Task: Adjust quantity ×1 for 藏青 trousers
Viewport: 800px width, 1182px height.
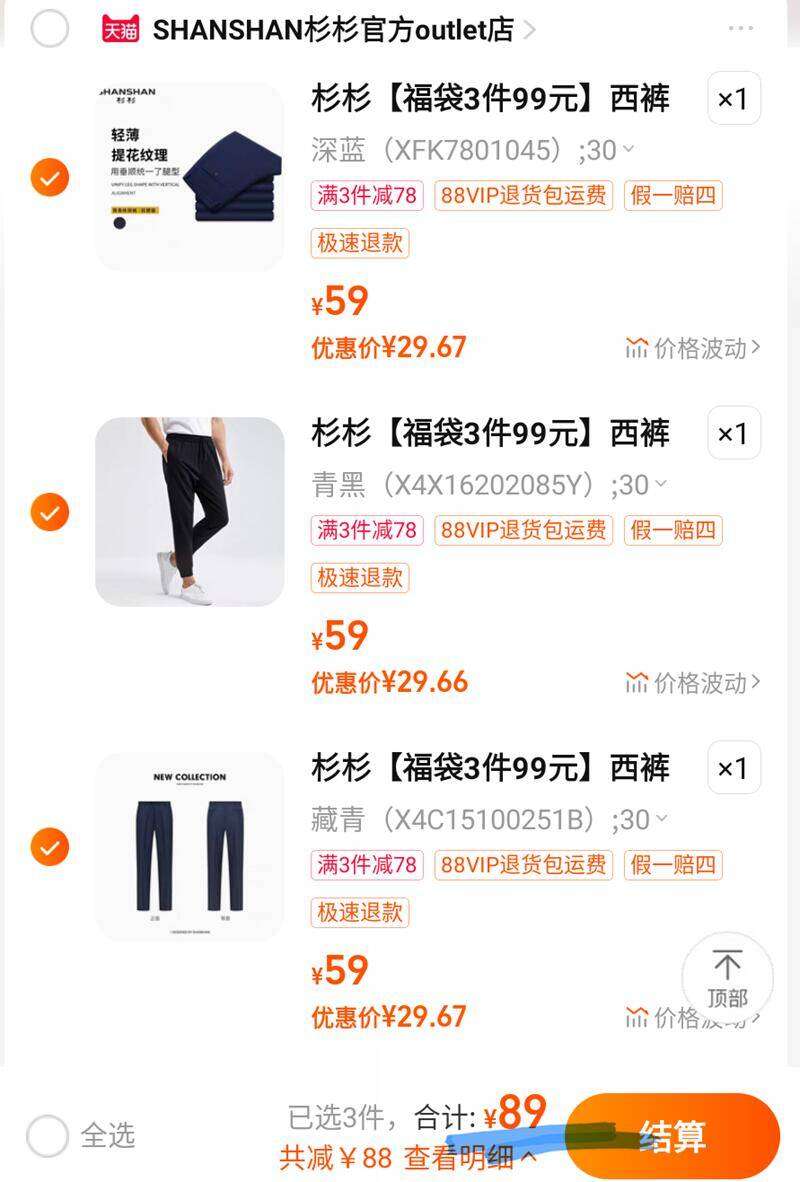Action: pos(733,768)
